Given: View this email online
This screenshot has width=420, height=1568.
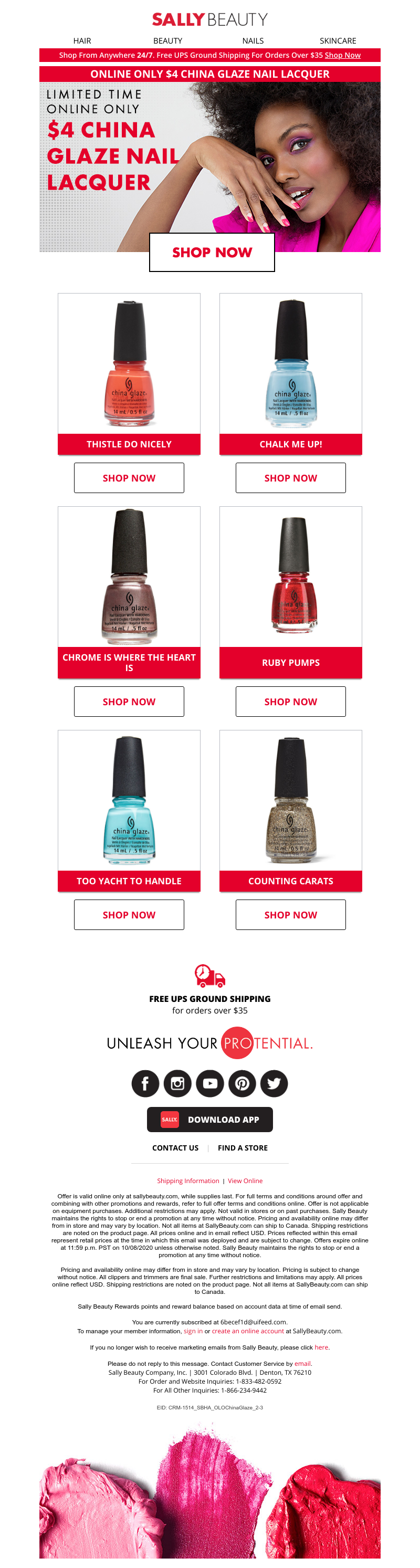Looking at the screenshot, I should click(245, 1180).
